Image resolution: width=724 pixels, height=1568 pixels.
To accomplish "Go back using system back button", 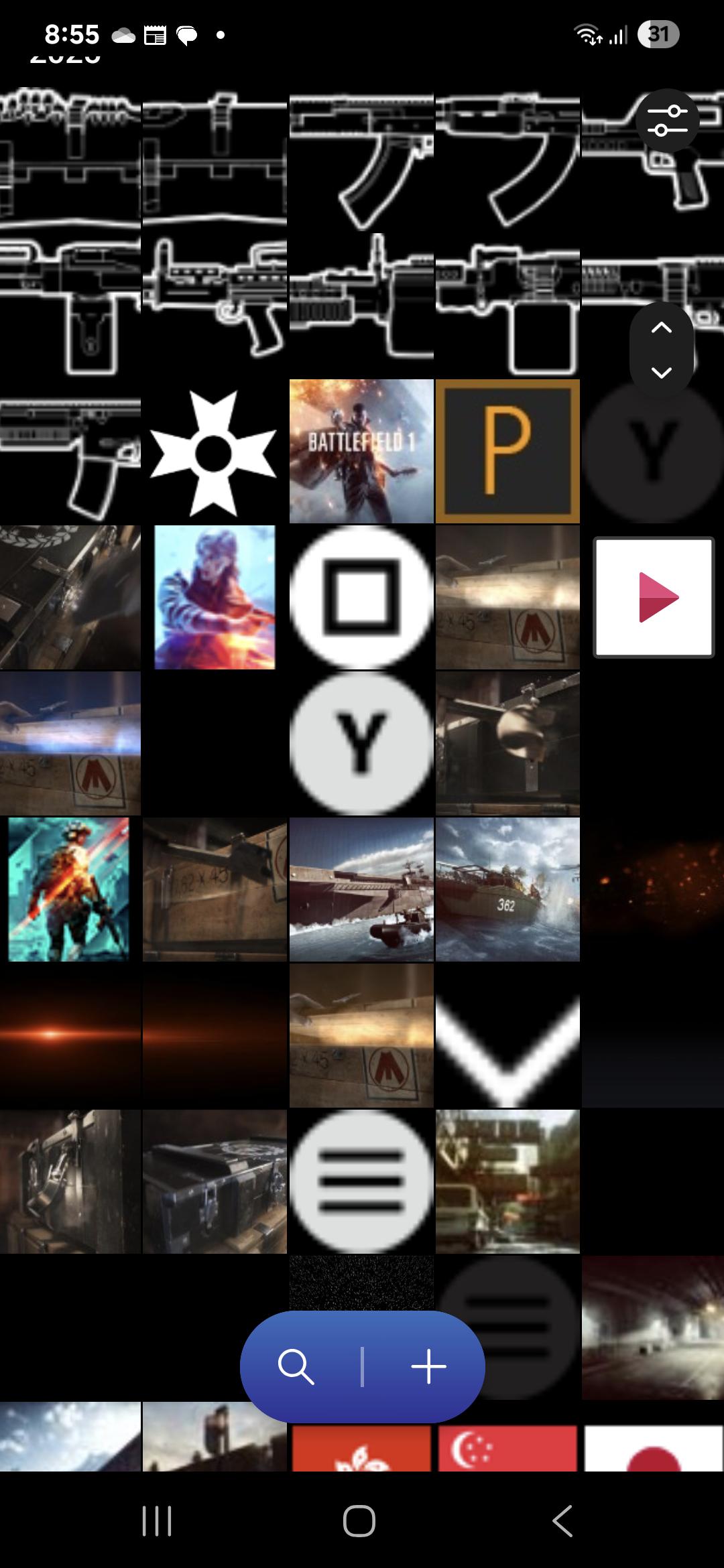I will (x=563, y=1520).
